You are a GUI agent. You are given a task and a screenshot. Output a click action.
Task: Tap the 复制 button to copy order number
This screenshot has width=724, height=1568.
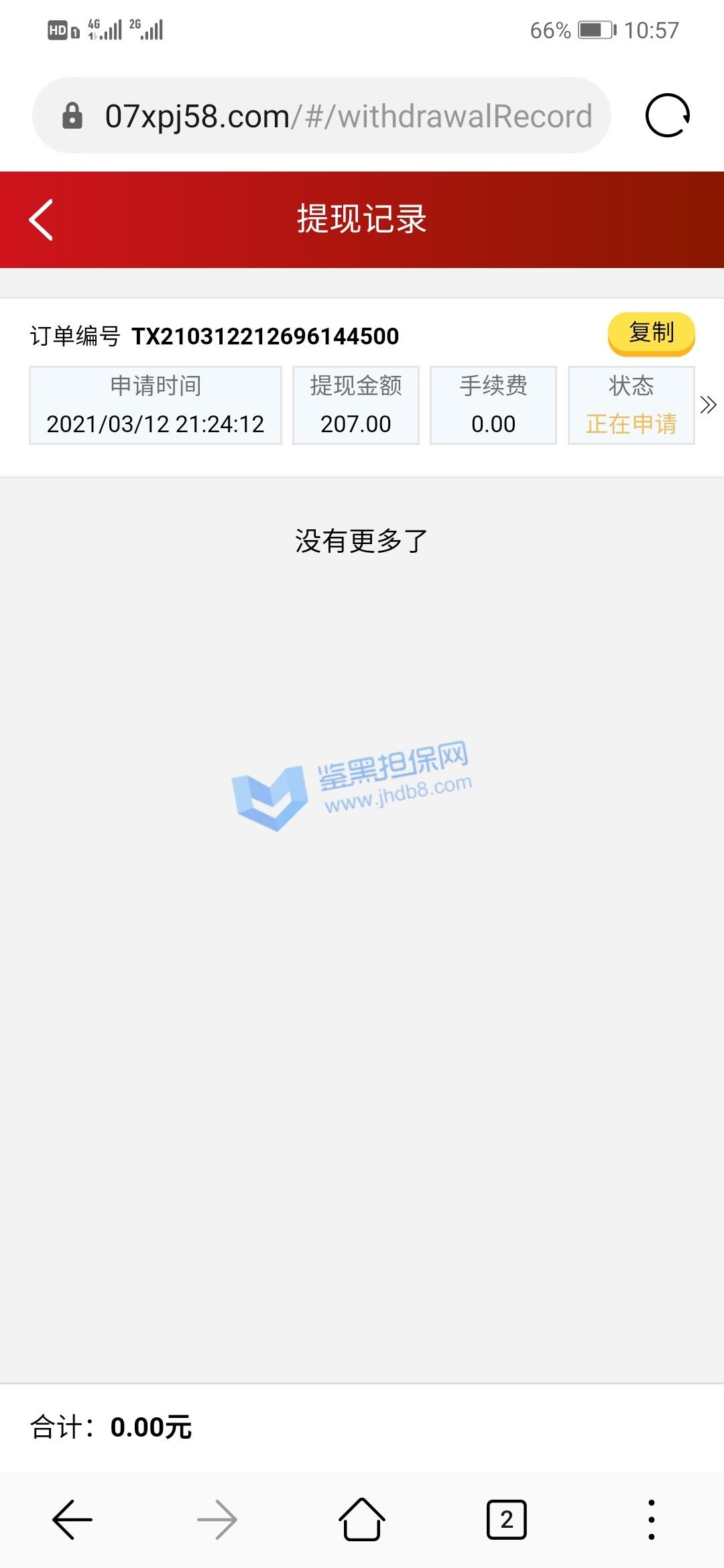pos(651,333)
